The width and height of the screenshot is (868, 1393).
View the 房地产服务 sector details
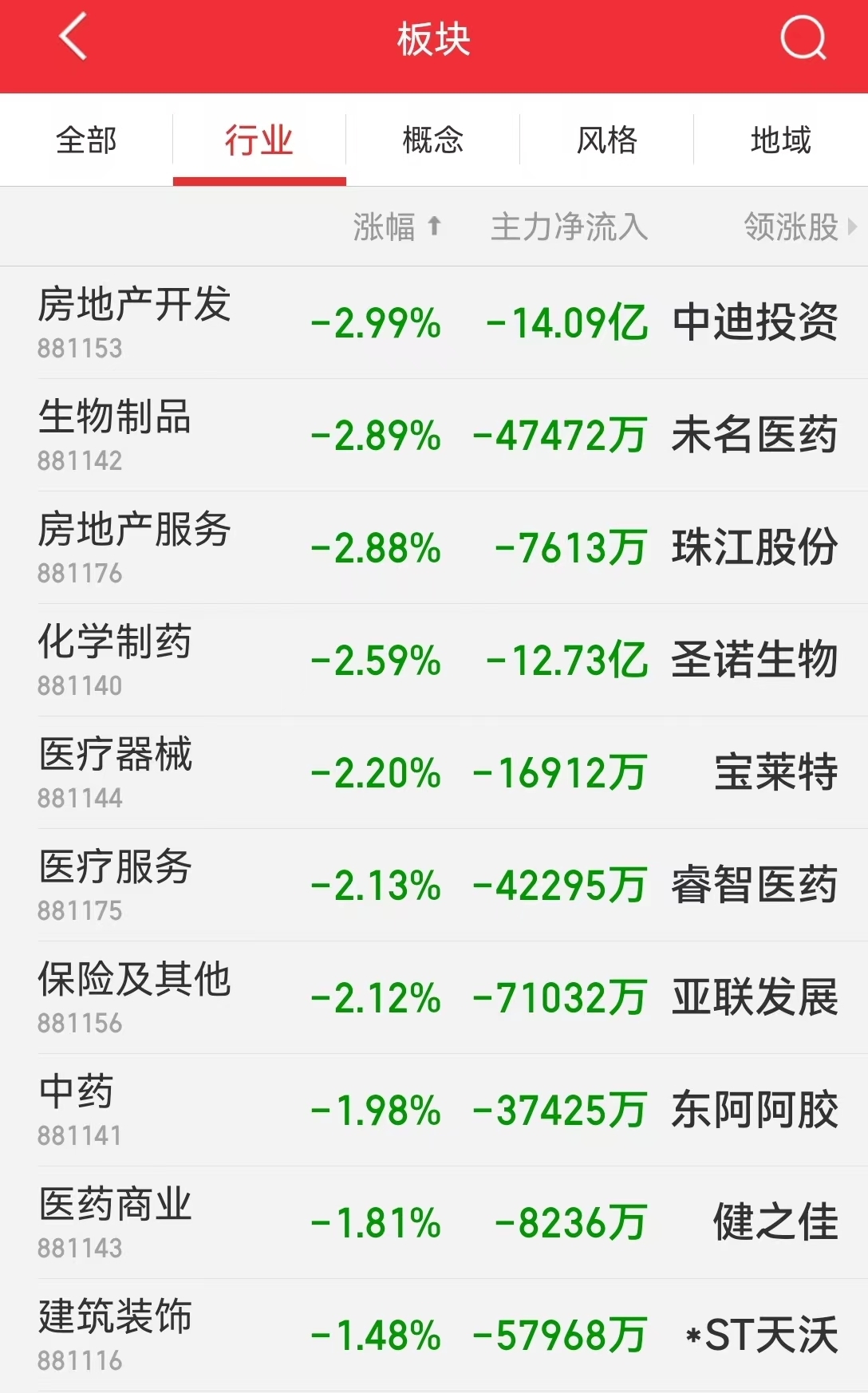point(434,548)
